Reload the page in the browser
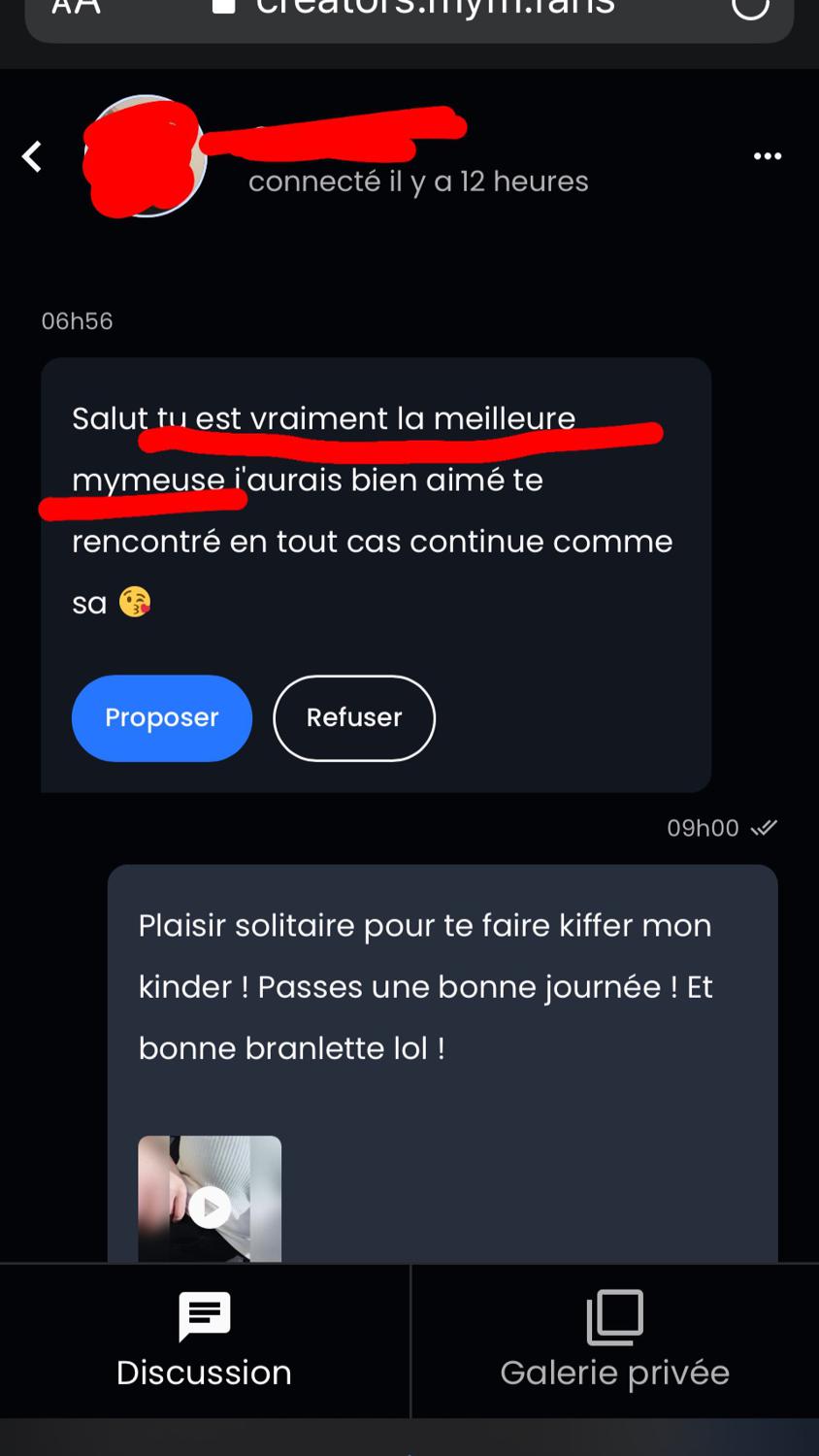The width and height of the screenshot is (819, 1456). click(750, 8)
